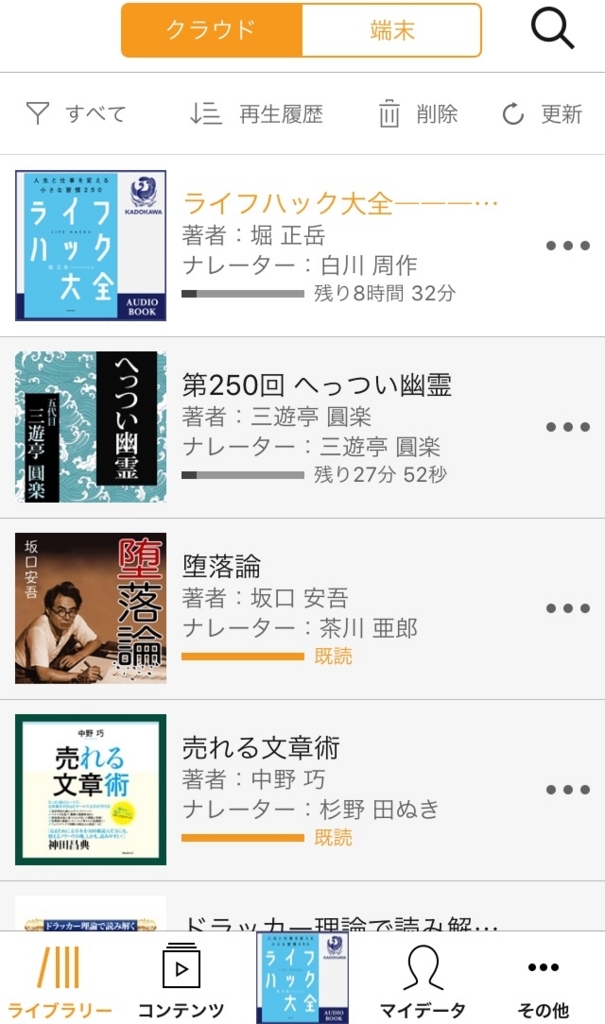Open 売れる文章術 audiobook
The height and width of the screenshot is (1024, 605).
(300, 789)
